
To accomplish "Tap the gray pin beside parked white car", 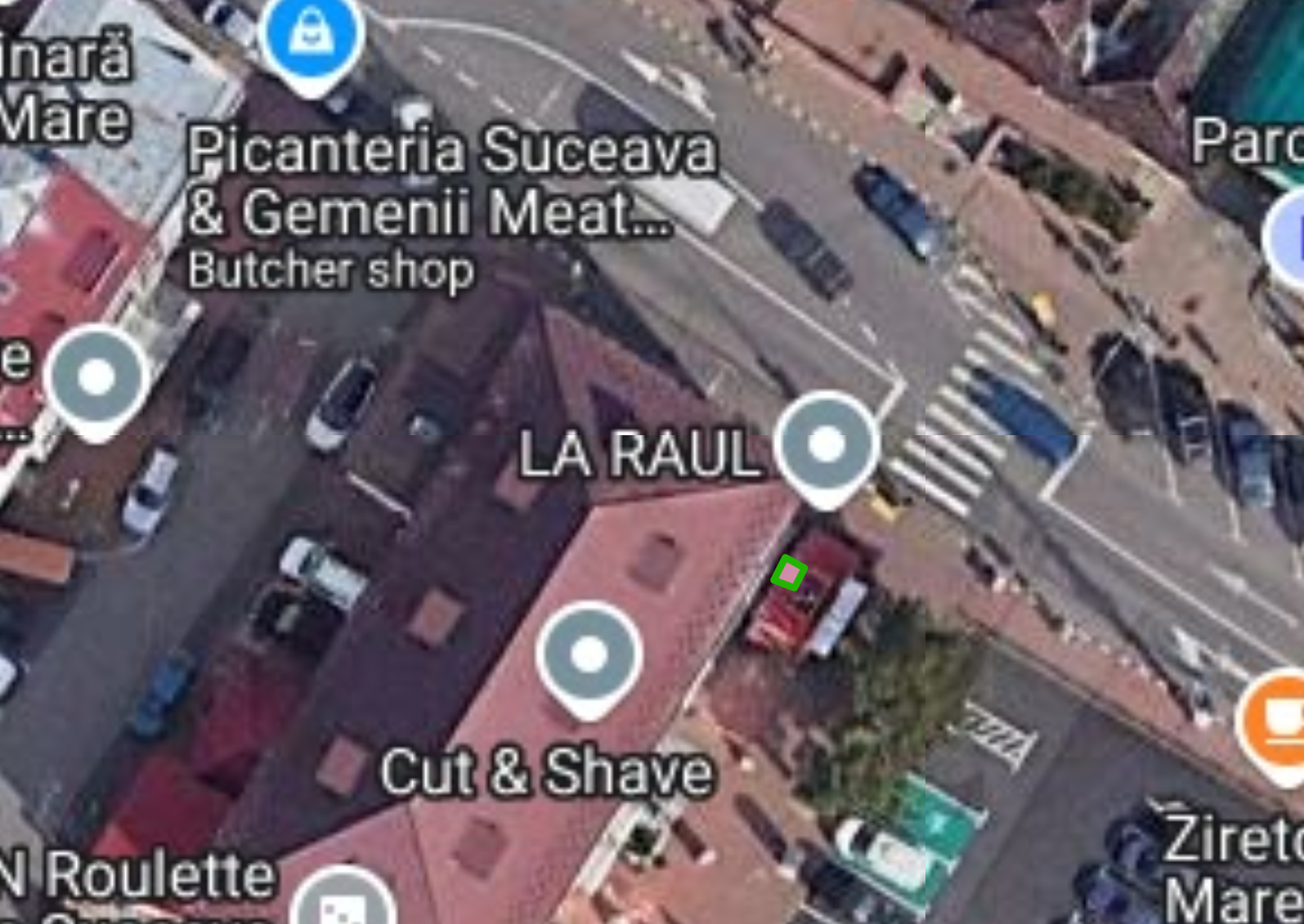I will 97,379.
